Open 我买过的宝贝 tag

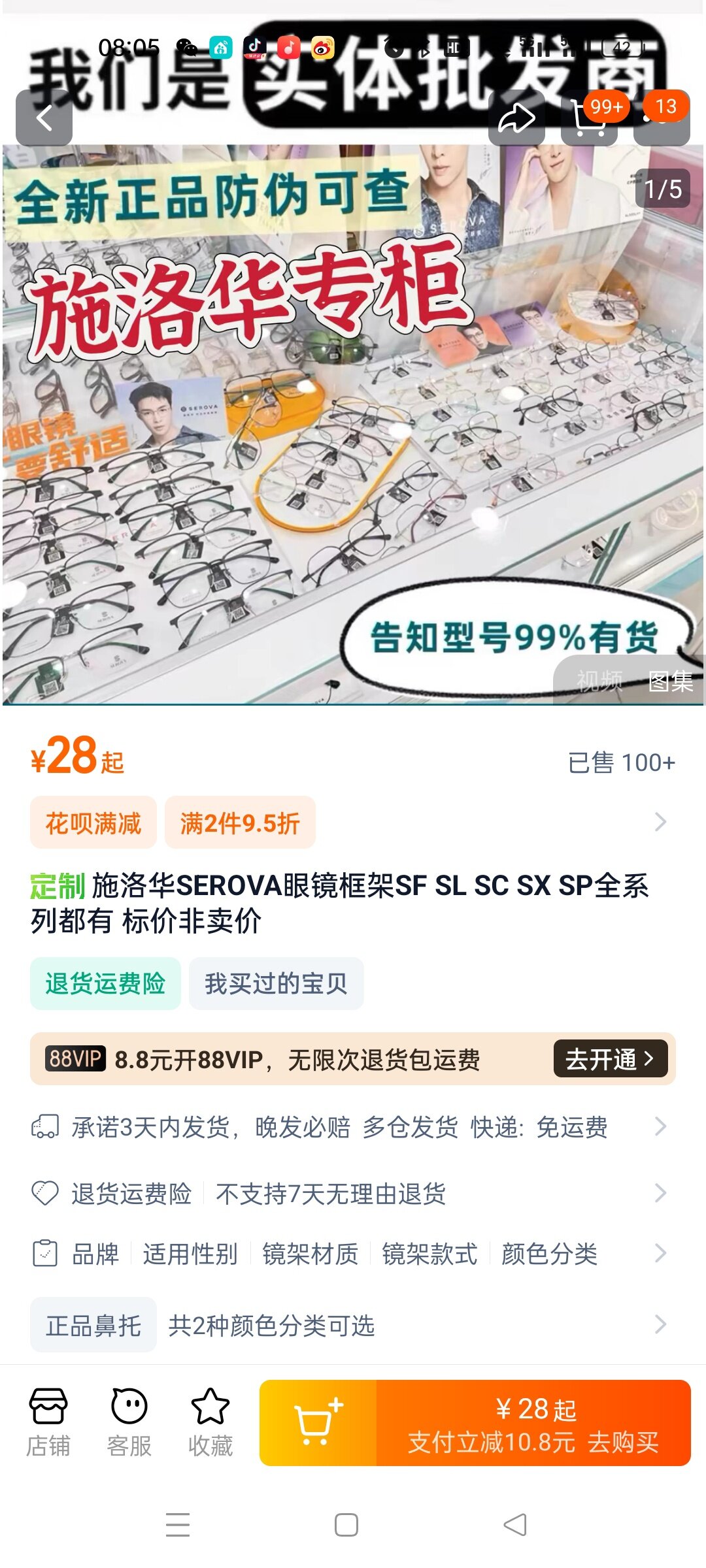276,983
